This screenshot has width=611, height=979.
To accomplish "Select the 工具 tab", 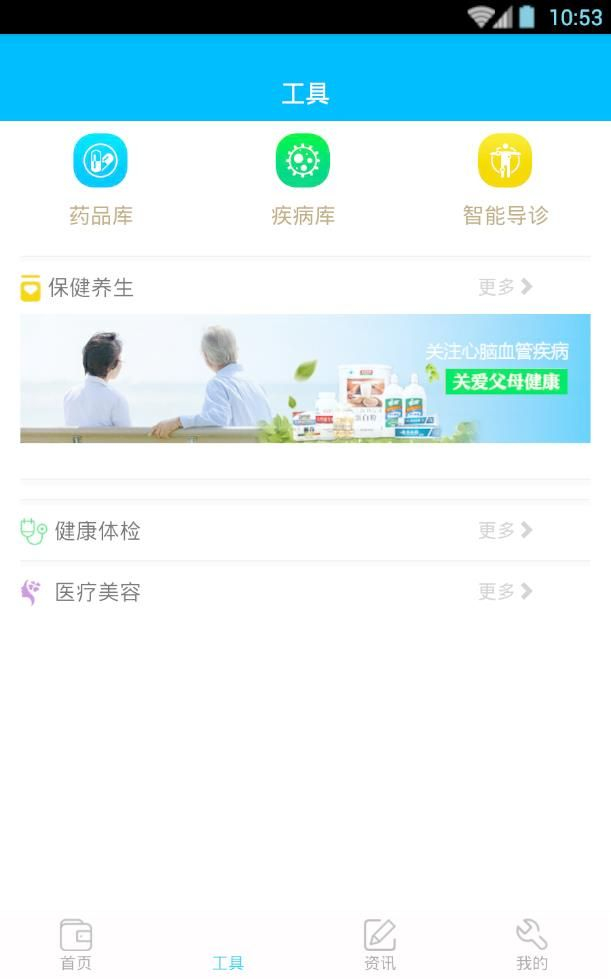I will 228,945.
